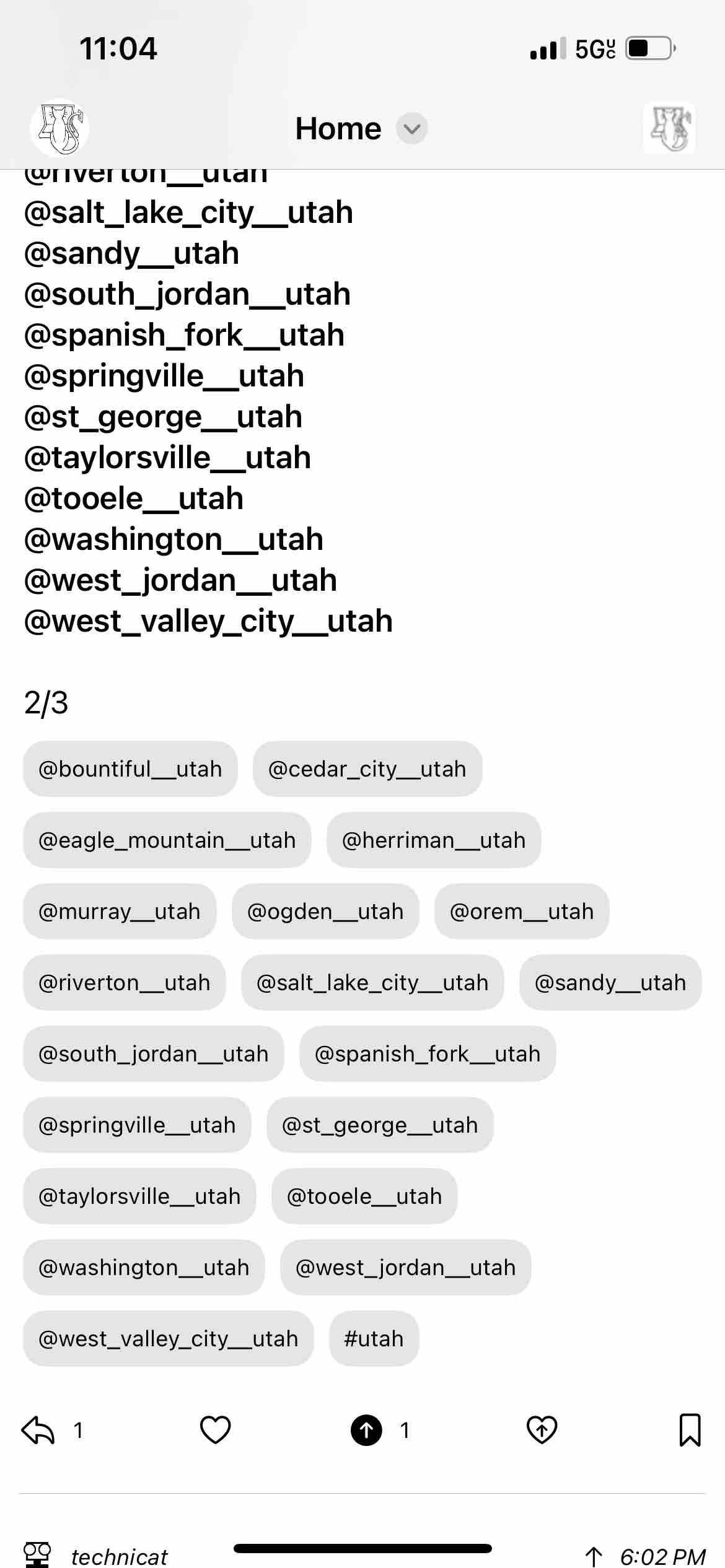The width and height of the screenshot is (725, 1568).
Task: Like this post with the heart
Action: click(216, 1431)
